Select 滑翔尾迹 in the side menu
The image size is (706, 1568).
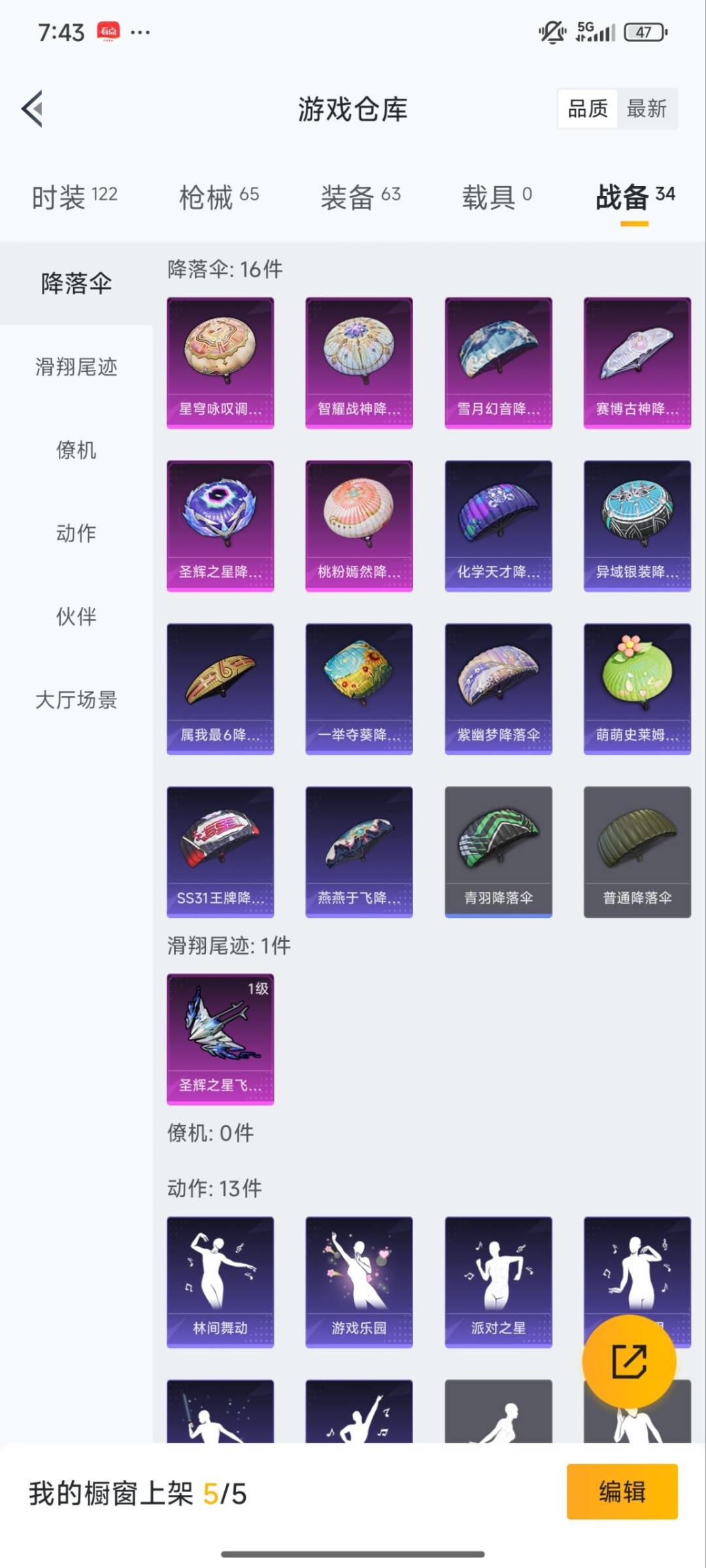click(x=76, y=367)
